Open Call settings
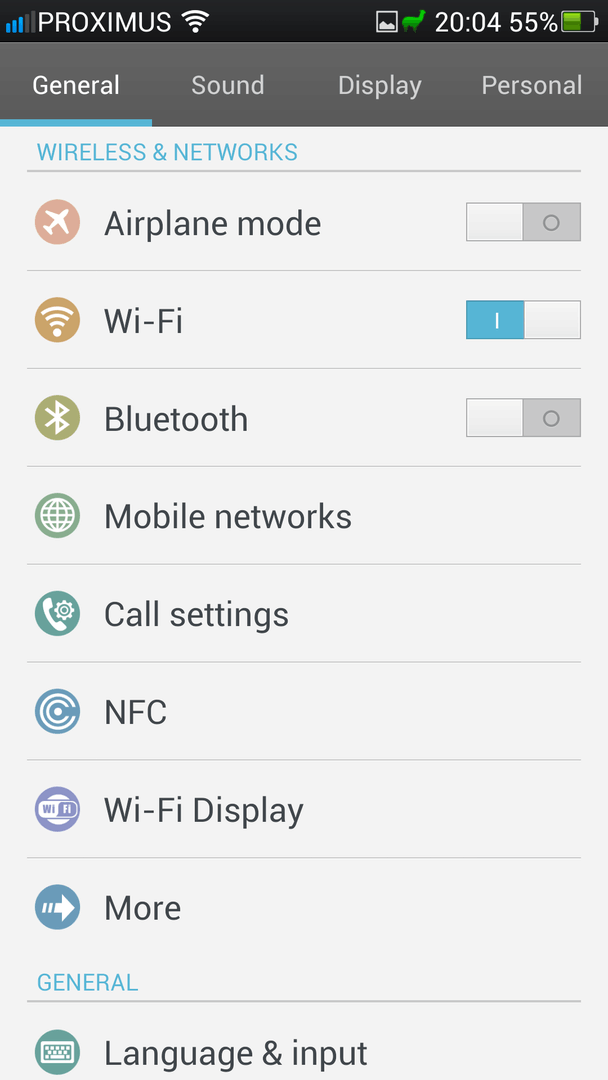The height and width of the screenshot is (1080, 608). click(x=196, y=615)
